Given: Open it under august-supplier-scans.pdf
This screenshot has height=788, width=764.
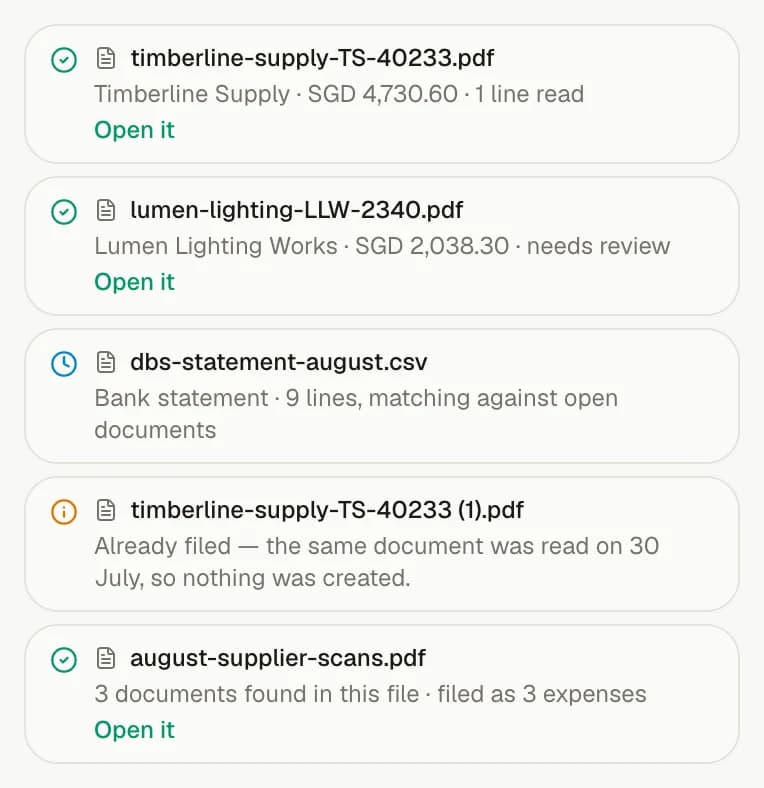Looking at the screenshot, I should coord(134,730).
